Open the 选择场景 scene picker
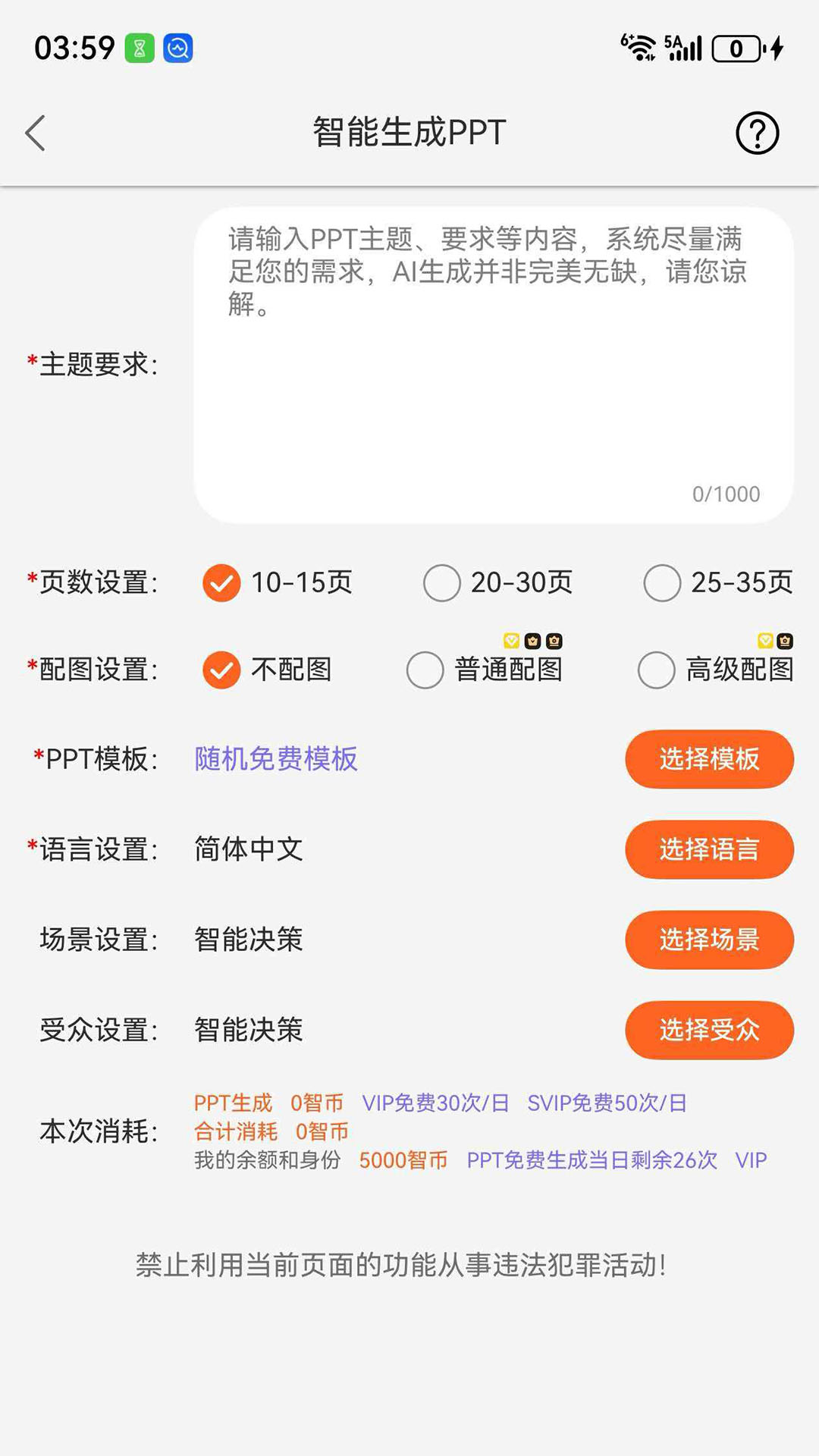The width and height of the screenshot is (819, 1456). (708, 940)
